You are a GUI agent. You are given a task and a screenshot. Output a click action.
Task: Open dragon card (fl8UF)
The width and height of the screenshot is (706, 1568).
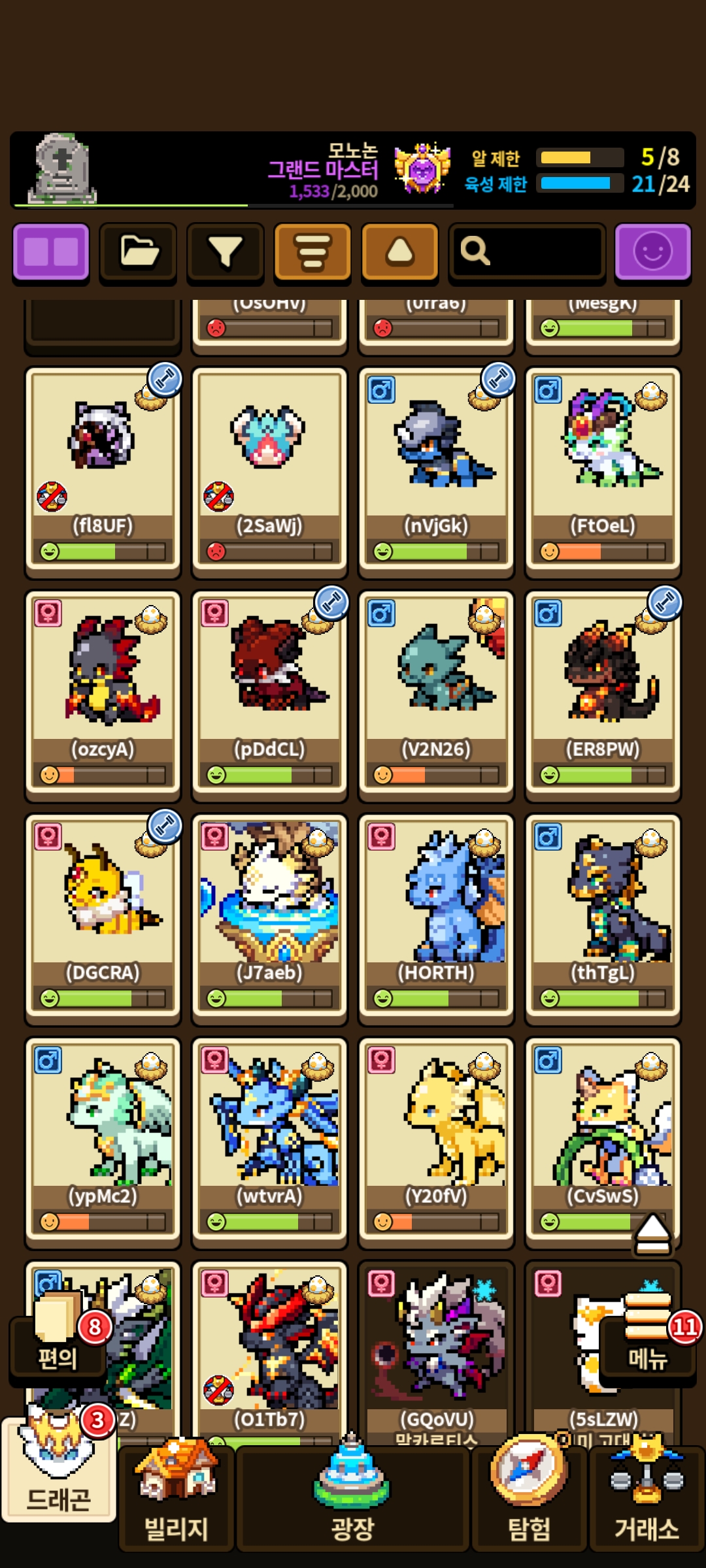(103, 470)
